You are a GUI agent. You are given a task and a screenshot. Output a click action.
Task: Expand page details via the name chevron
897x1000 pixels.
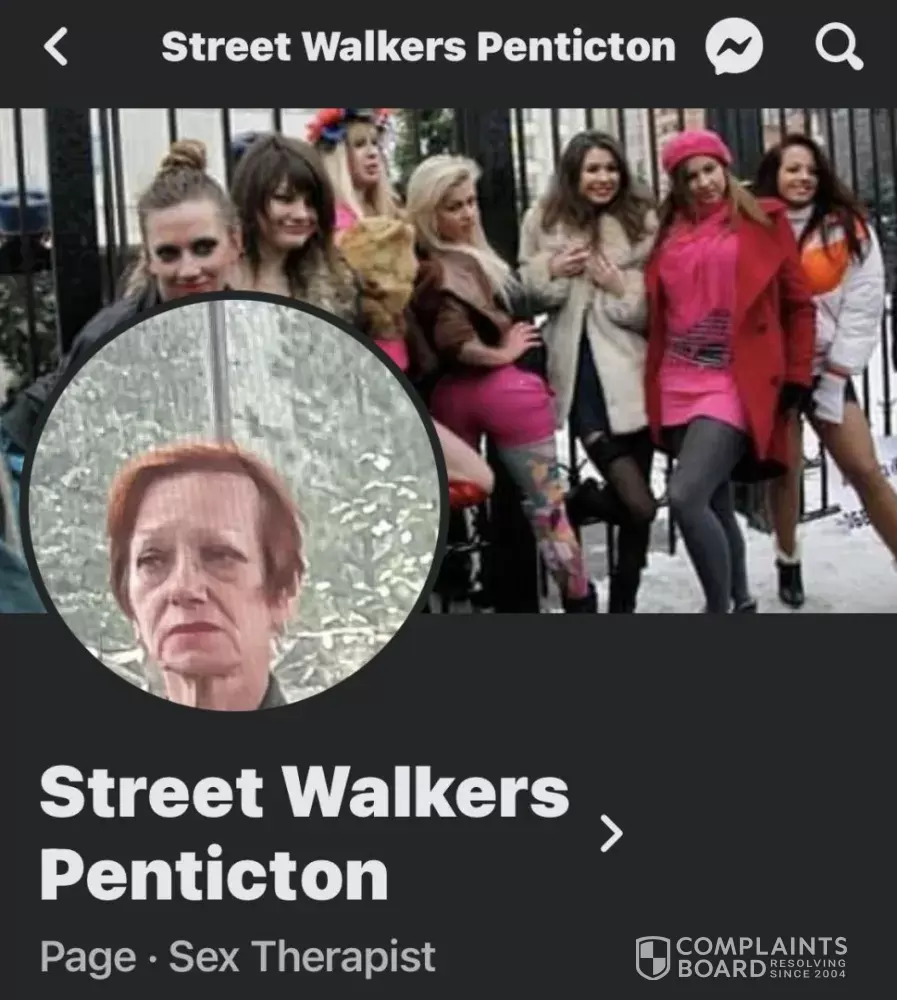611,832
